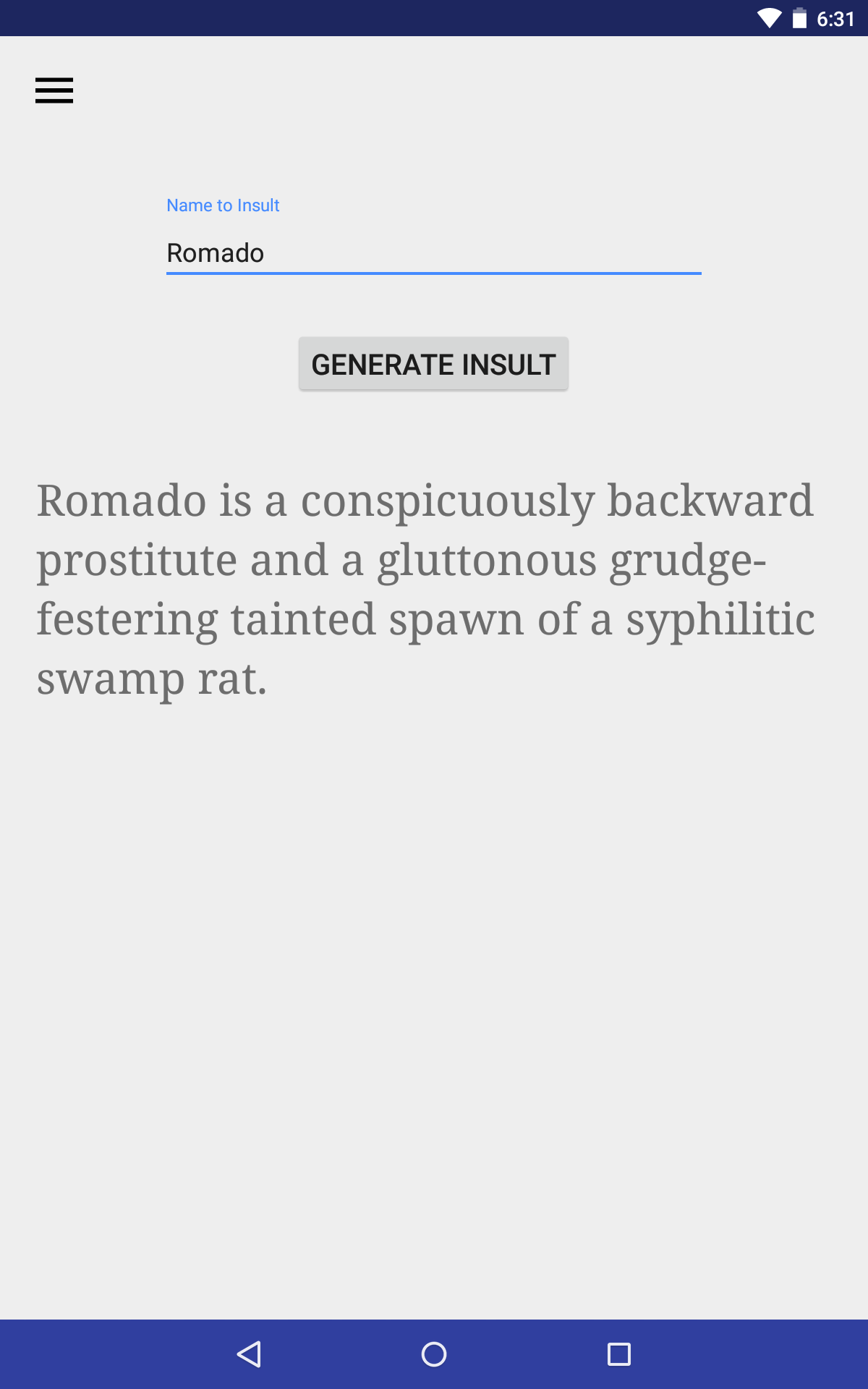Tap the hamburger menu lines
This screenshot has height=1389, width=868.
pyautogui.click(x=54, y=91)
